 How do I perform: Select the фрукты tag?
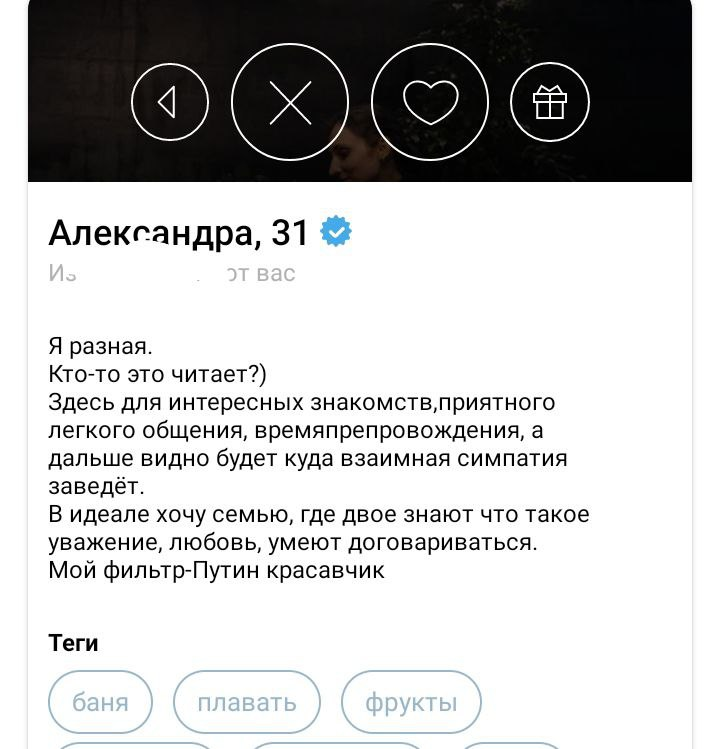(411, 702)
